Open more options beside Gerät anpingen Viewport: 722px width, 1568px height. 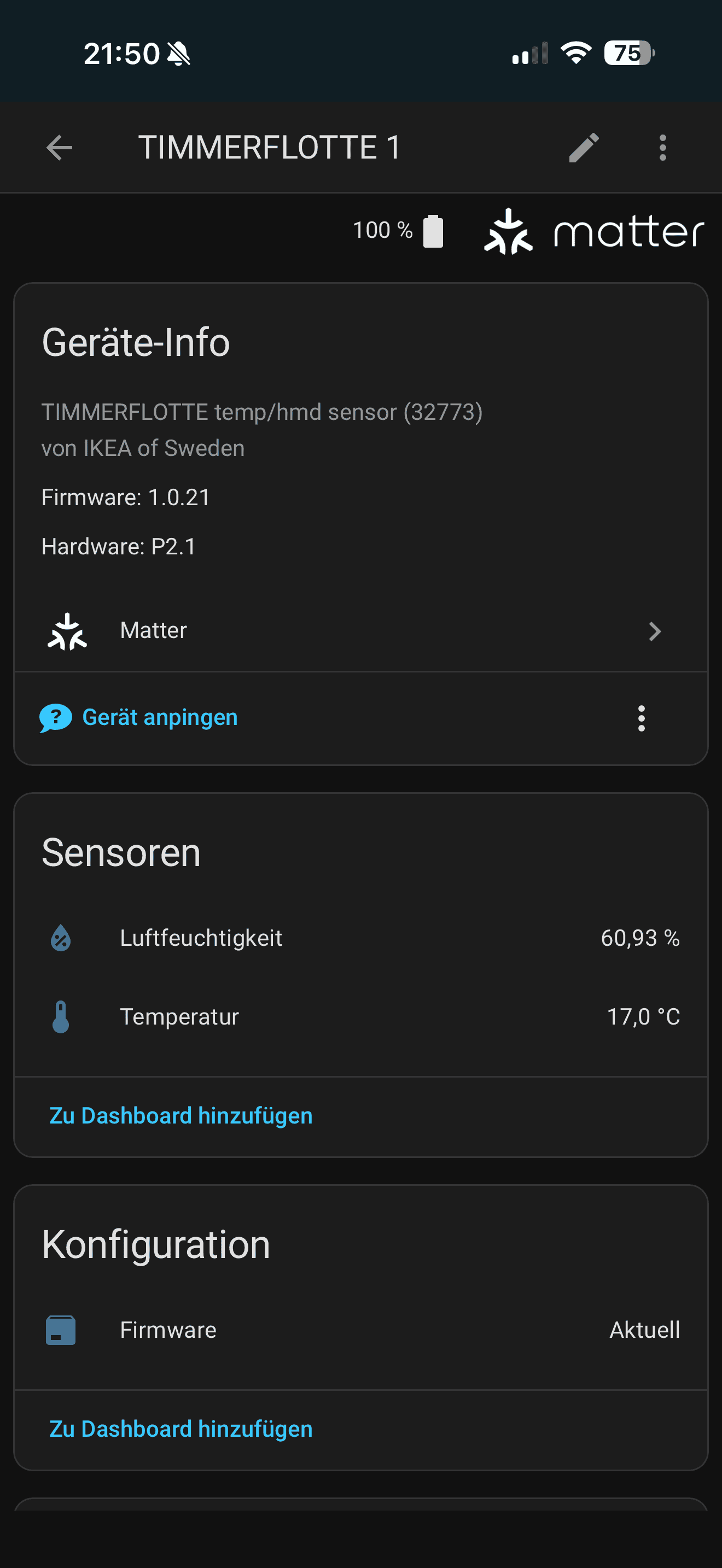[x=641, y=718]
